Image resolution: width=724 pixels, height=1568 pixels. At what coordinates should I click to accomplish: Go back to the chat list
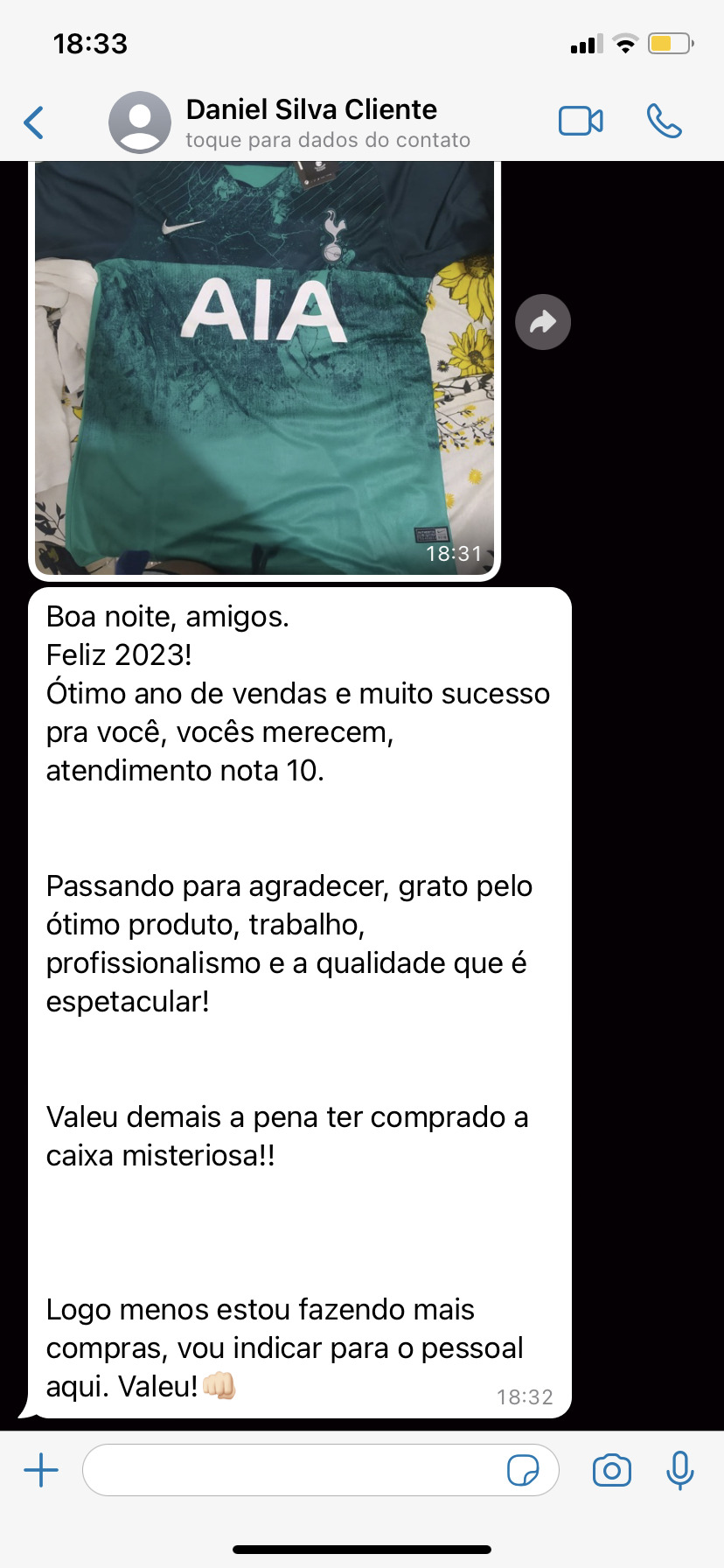coord(34,122)
